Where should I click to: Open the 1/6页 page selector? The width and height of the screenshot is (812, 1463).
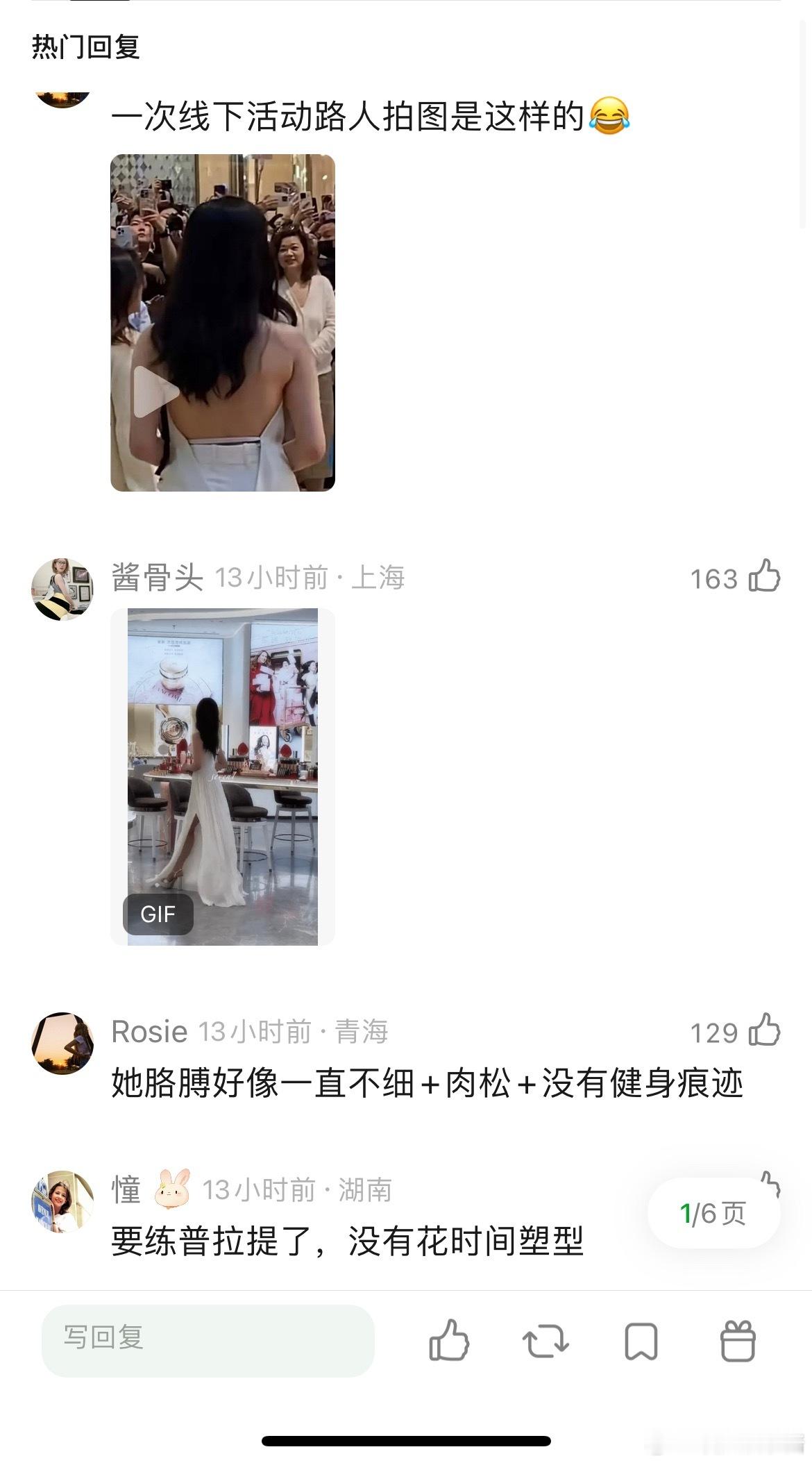click(x=713, y=1213)
